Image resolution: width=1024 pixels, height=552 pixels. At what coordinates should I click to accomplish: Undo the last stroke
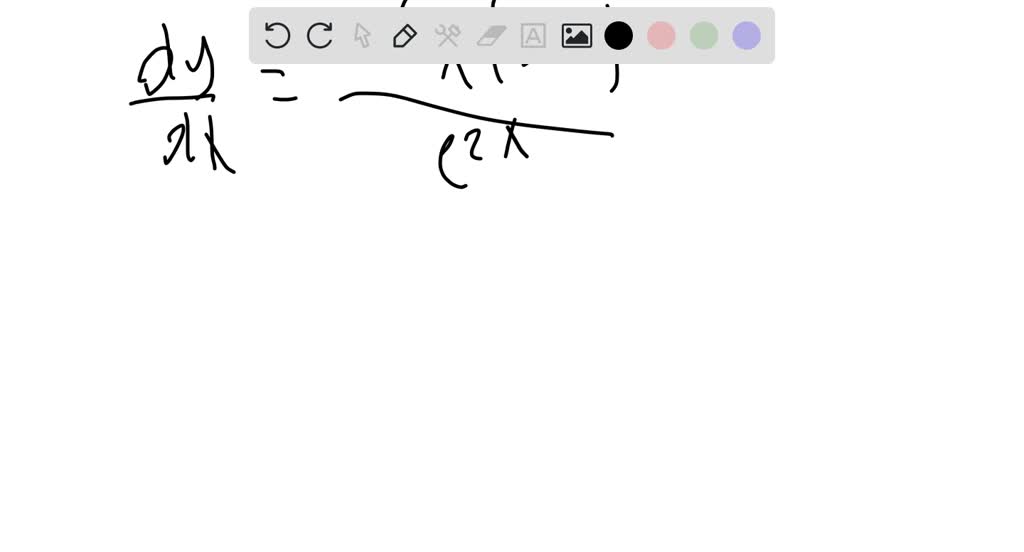(277, 36)
